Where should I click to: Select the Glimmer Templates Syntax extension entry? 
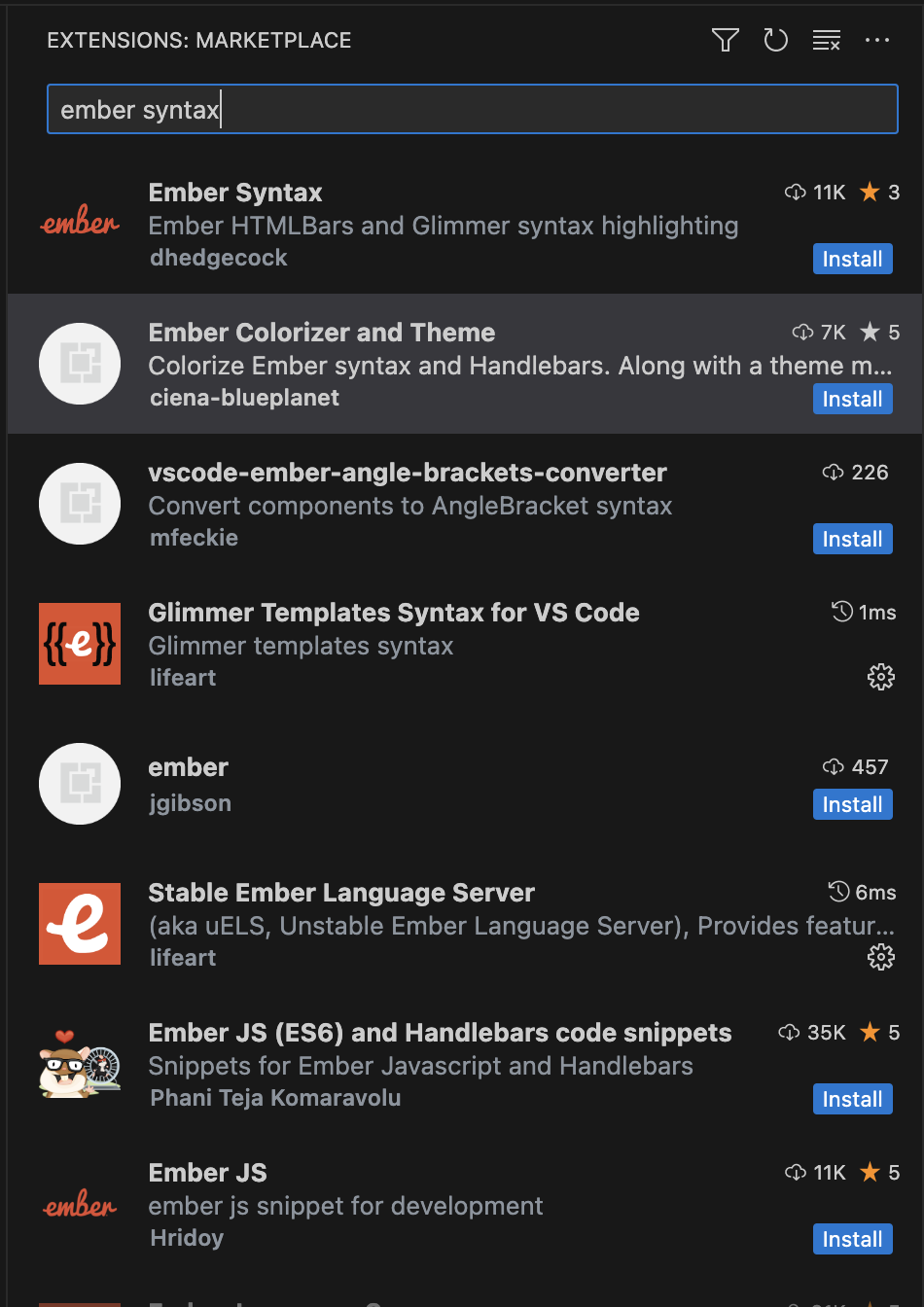(438, 644)
